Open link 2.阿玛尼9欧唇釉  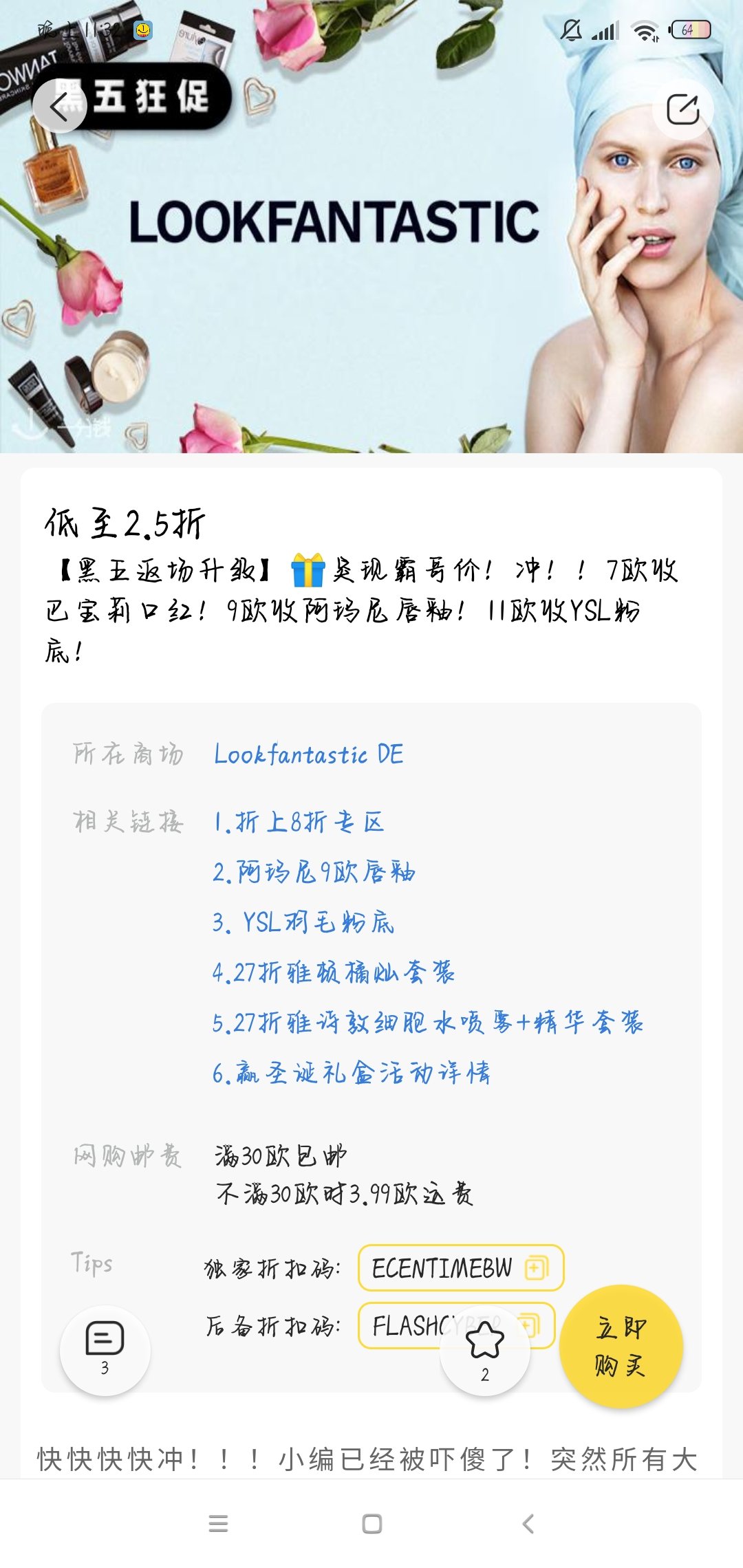(314, 872)
